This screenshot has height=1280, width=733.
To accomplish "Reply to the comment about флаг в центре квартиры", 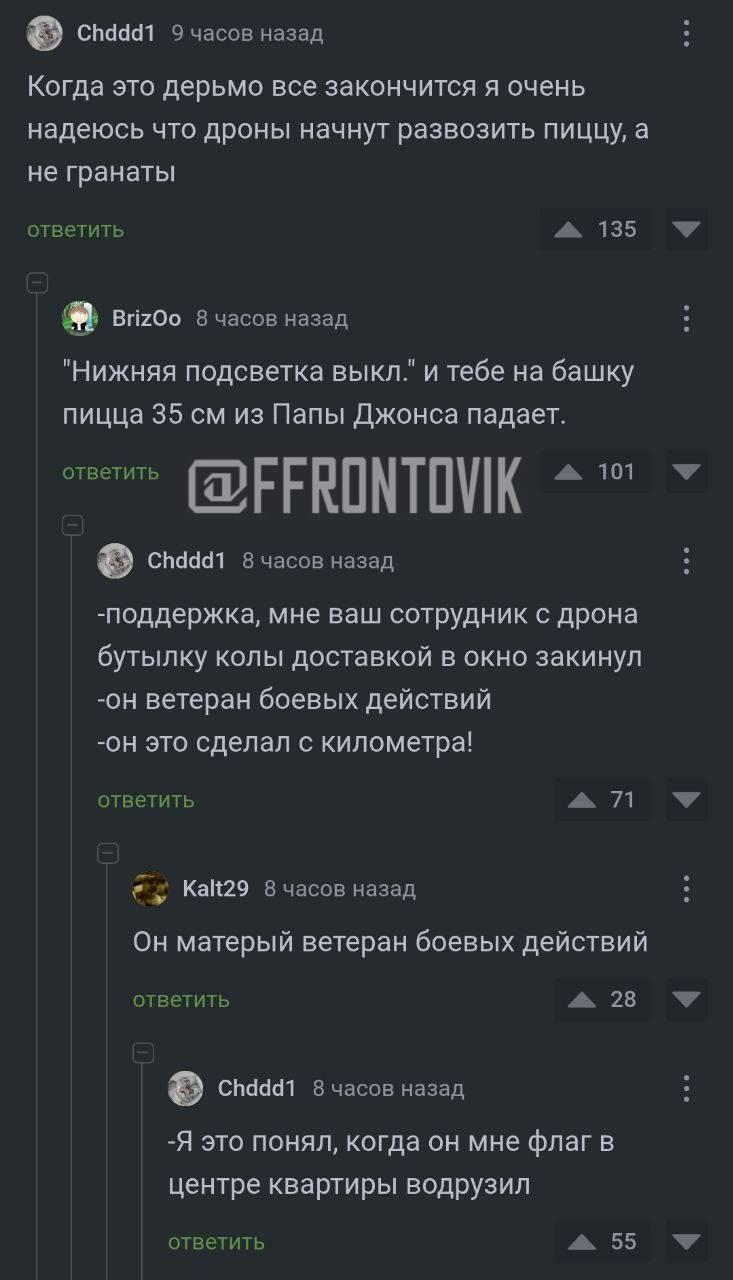I will point(216,1242).
